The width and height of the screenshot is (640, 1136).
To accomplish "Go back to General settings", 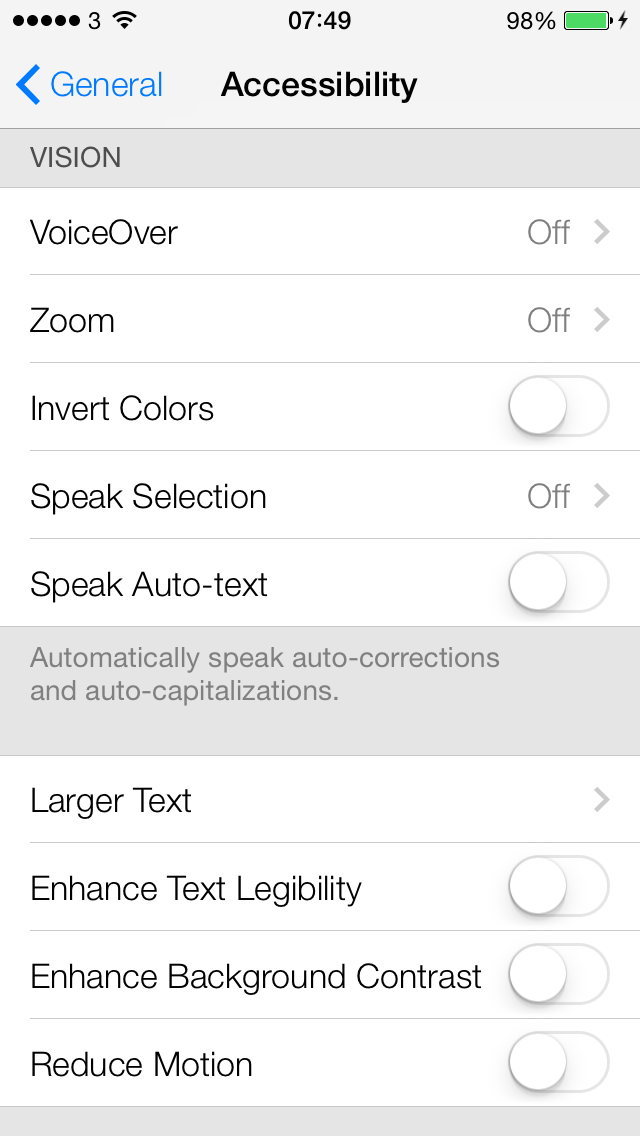I will (x=89, y=85).
